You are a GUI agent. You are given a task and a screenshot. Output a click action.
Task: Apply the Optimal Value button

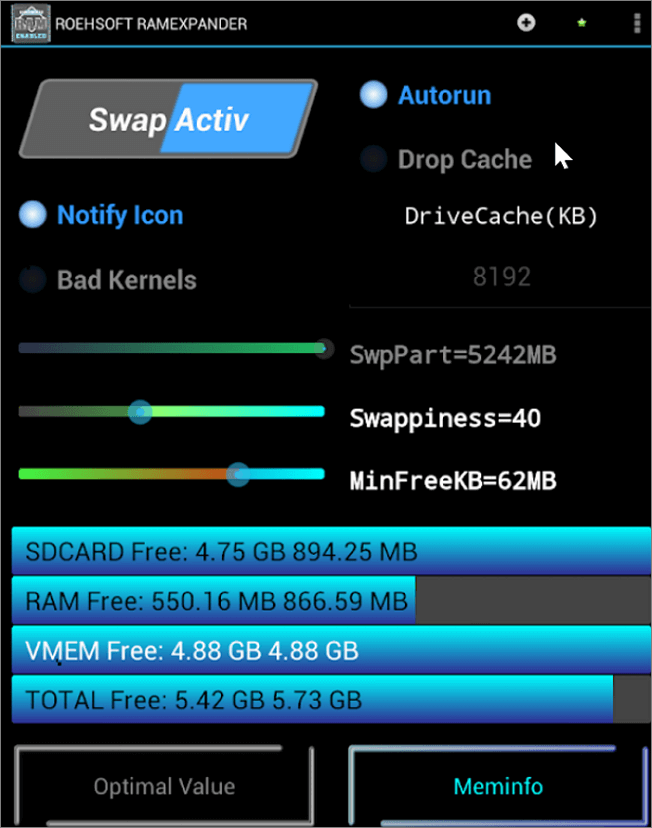pos(164,786)
